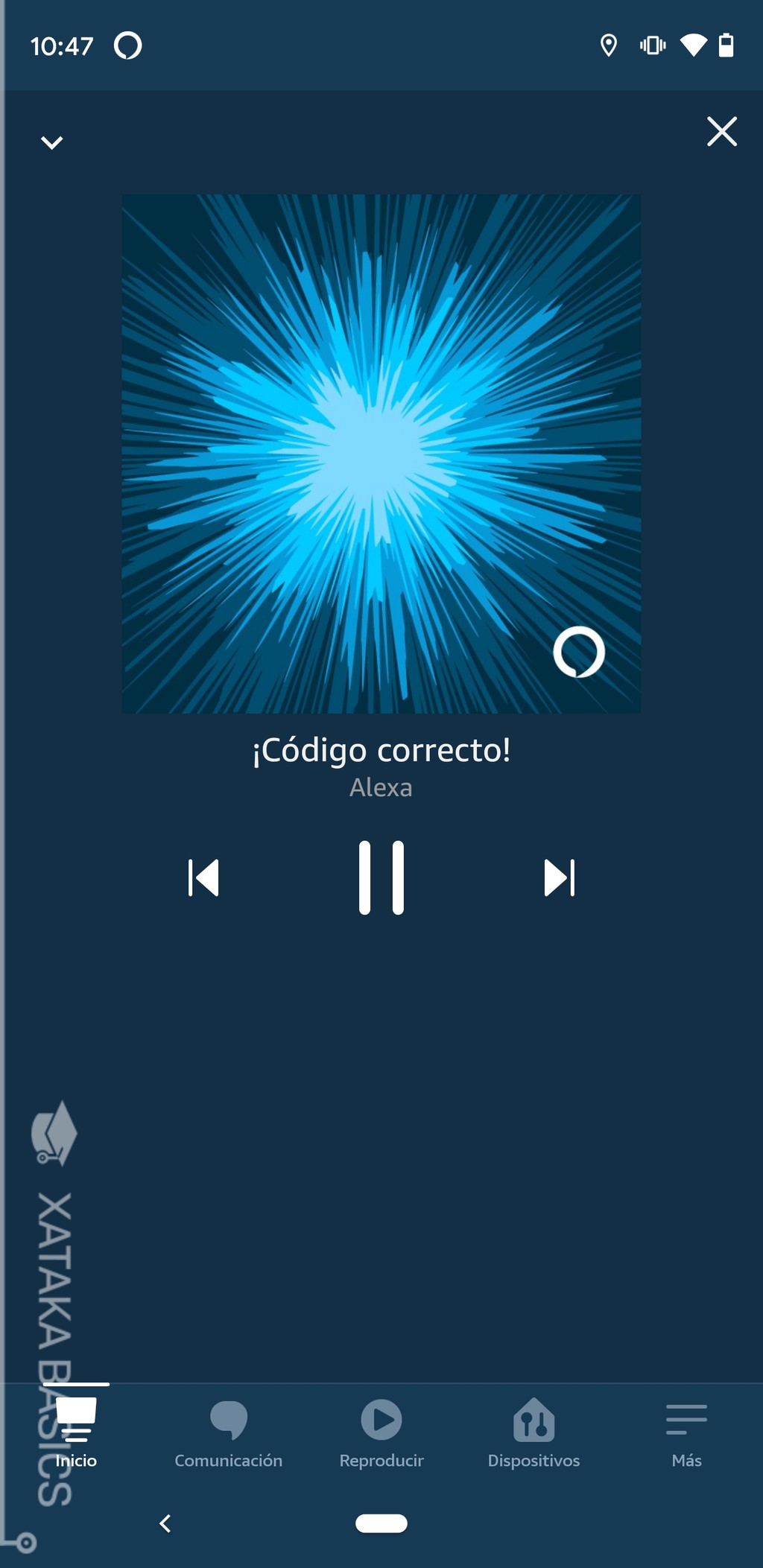Collapse the player with the down chevron

tap(51, 142)
